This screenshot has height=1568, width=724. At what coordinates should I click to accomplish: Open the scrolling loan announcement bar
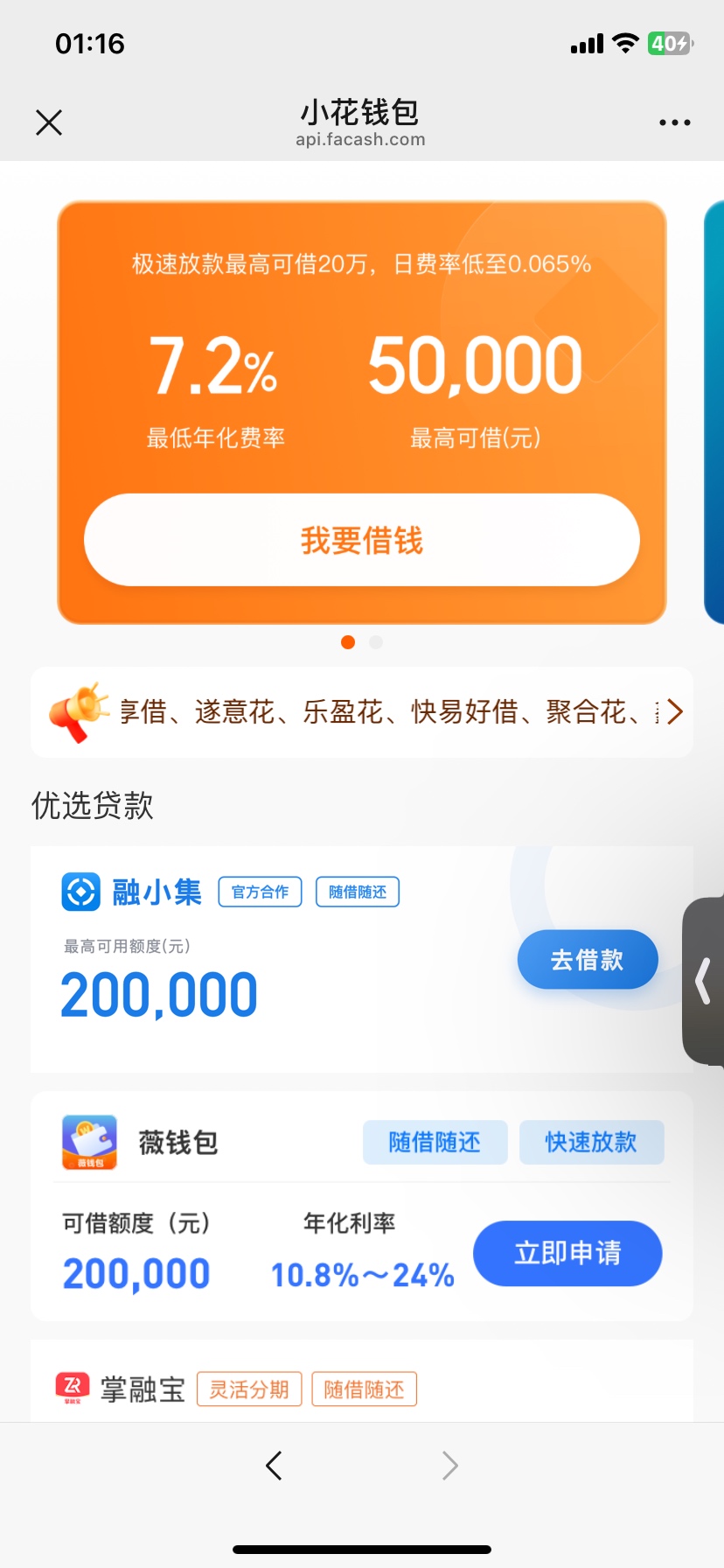[362, 712]
